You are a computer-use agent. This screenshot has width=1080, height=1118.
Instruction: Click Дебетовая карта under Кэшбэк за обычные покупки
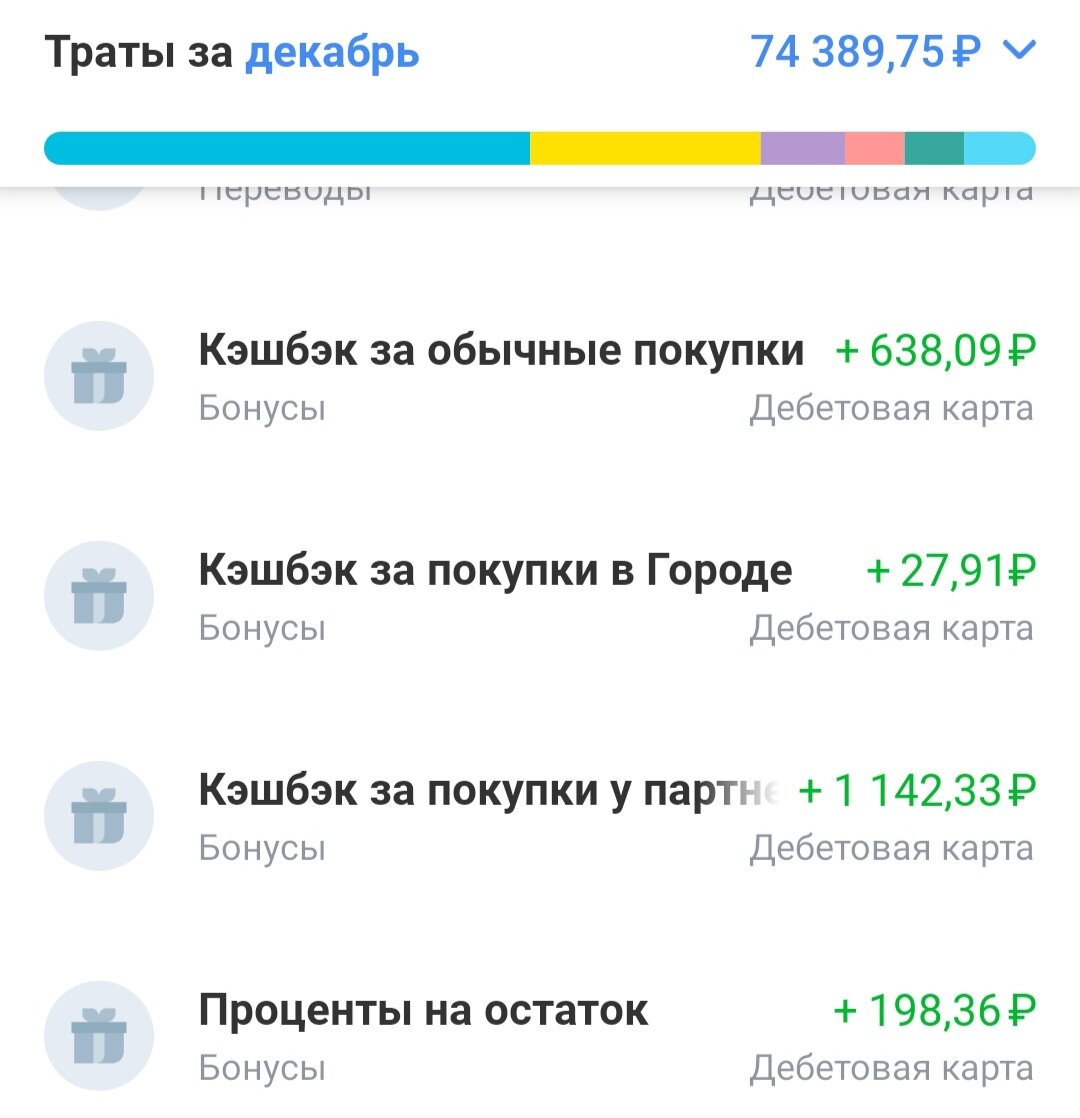(x=891, y=406)
